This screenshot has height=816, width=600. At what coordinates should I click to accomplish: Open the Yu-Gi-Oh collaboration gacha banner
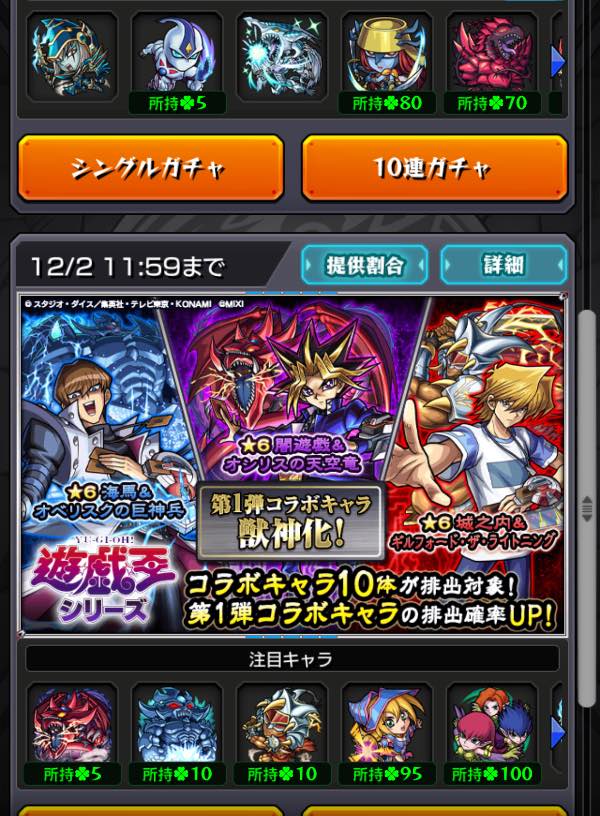292,464
